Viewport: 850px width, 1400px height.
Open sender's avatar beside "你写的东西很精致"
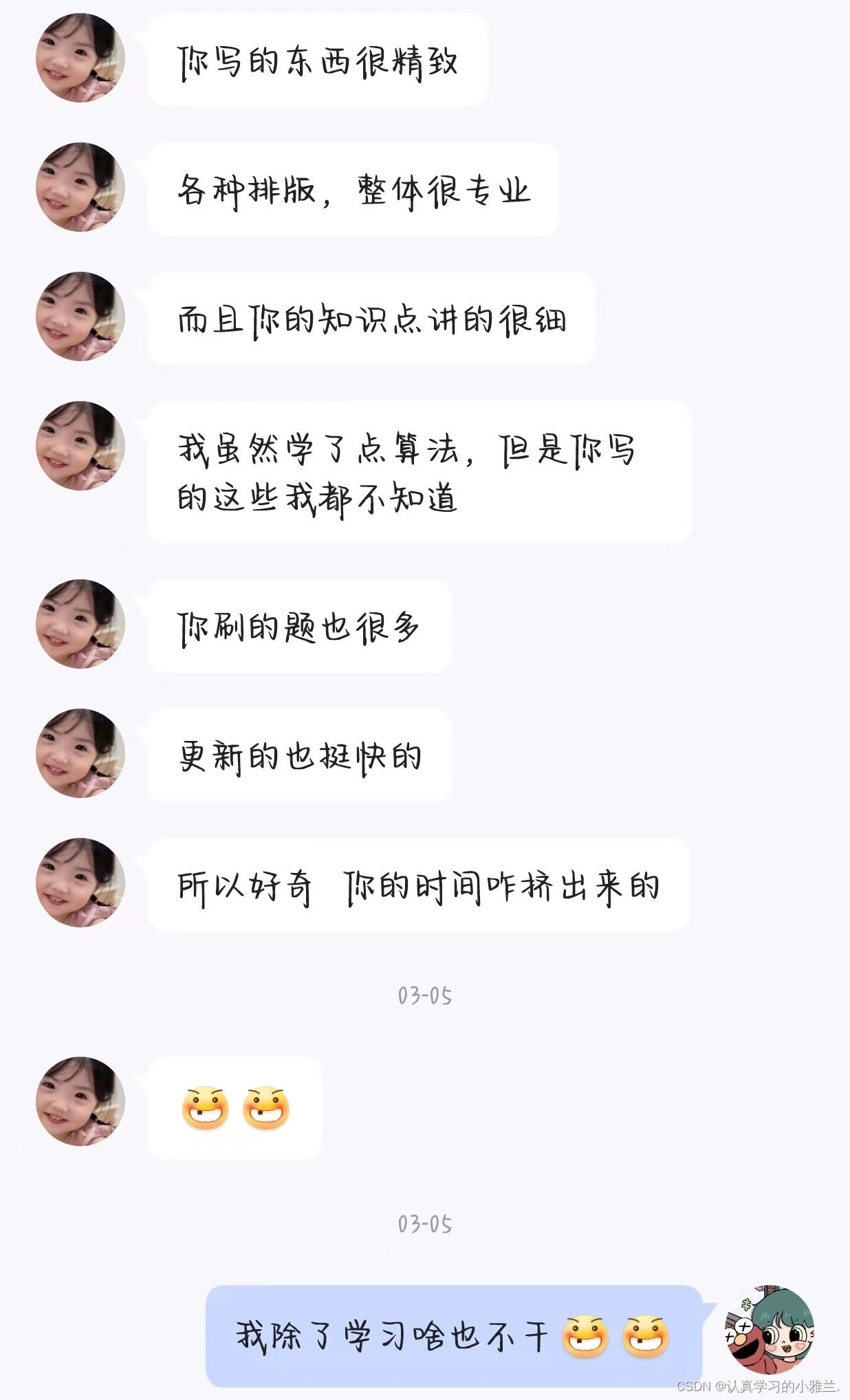[80, 58]
